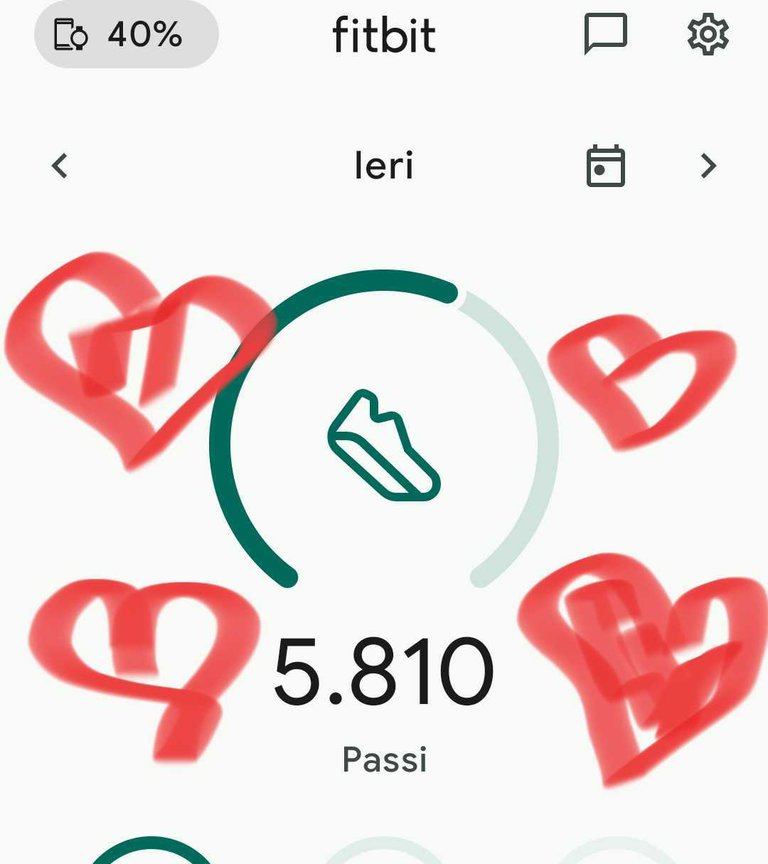Open the device chip showing 40%

(x=126, y=35)
